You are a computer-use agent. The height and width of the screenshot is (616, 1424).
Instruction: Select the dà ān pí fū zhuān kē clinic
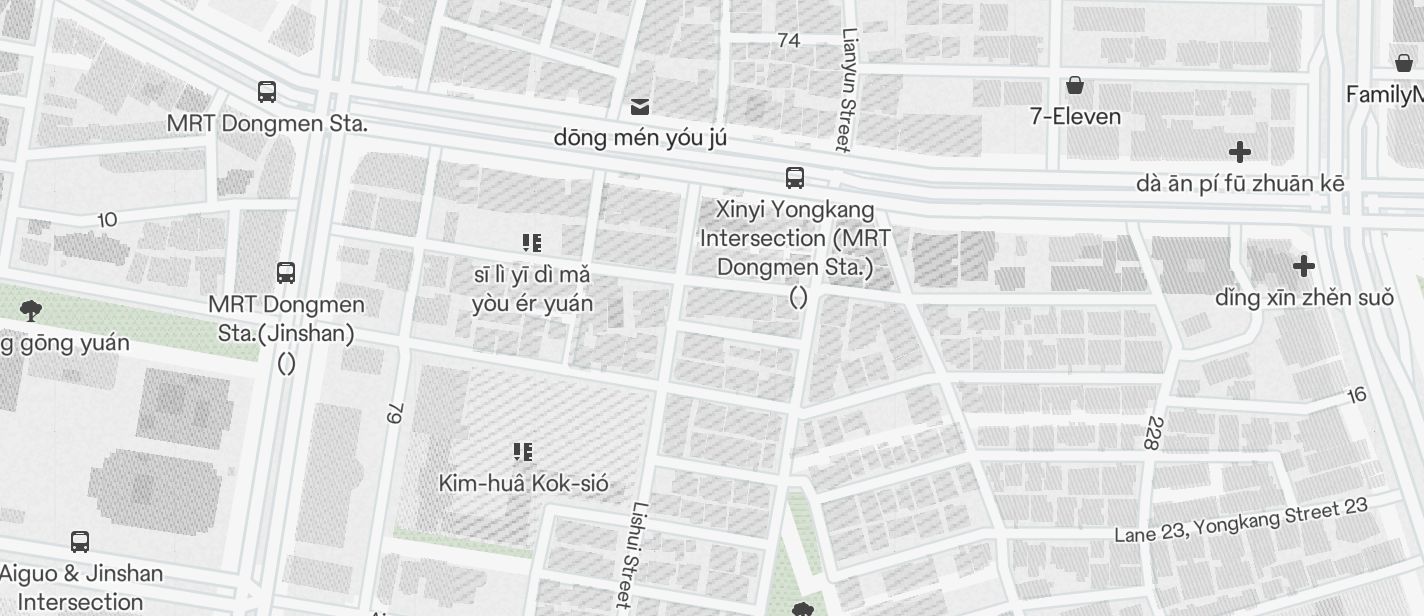1240,152
